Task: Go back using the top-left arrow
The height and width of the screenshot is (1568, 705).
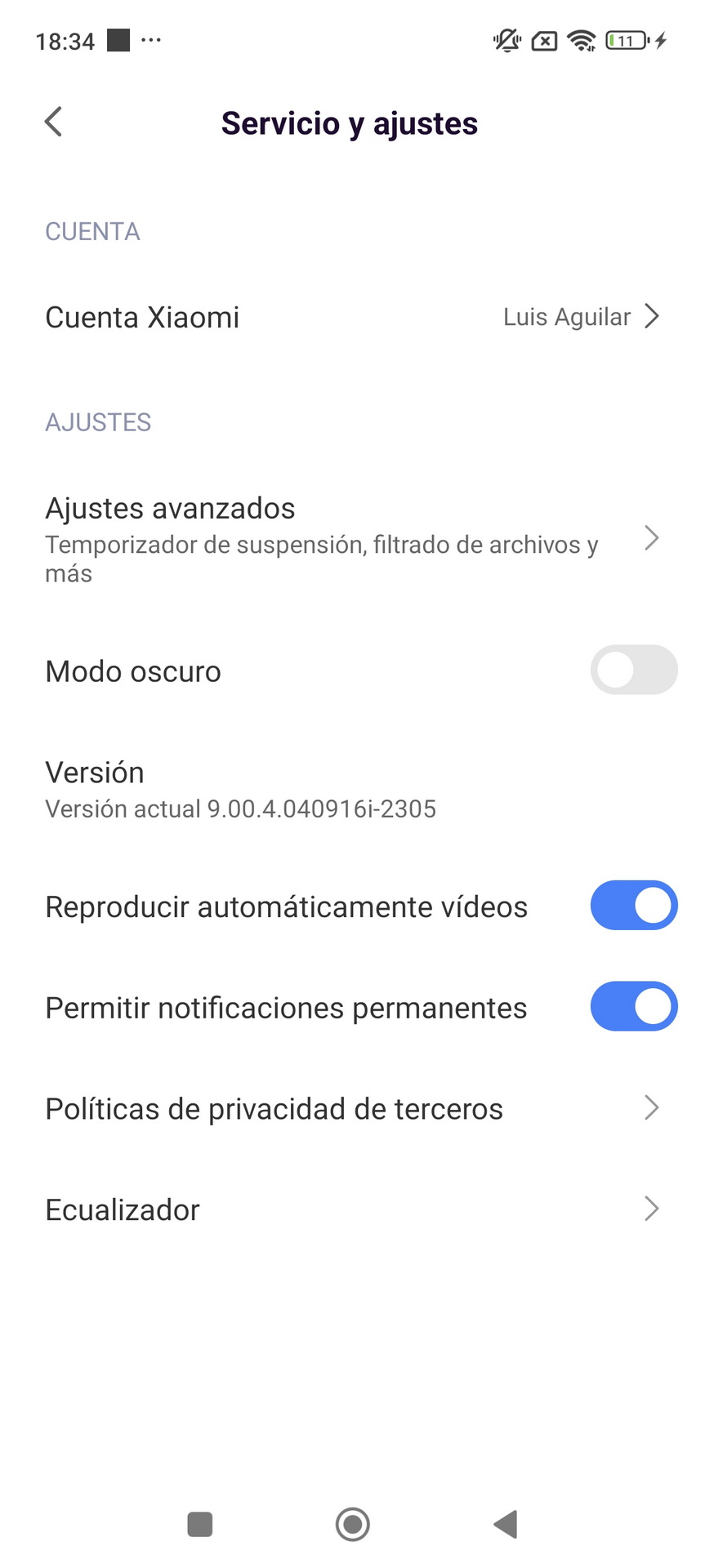Action: 54,122
